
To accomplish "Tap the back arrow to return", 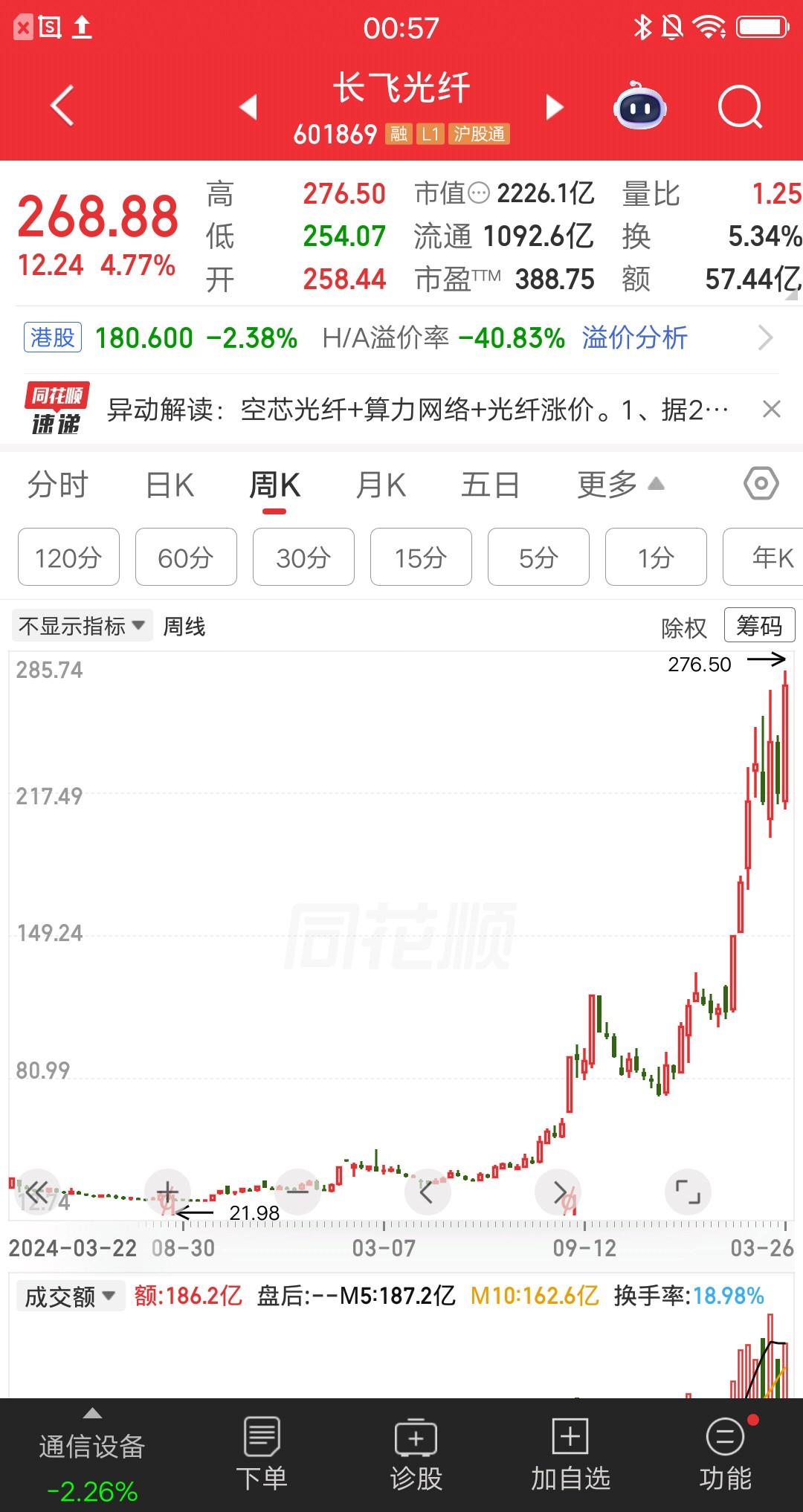I will pyautogui.click(x=62, y=106).
